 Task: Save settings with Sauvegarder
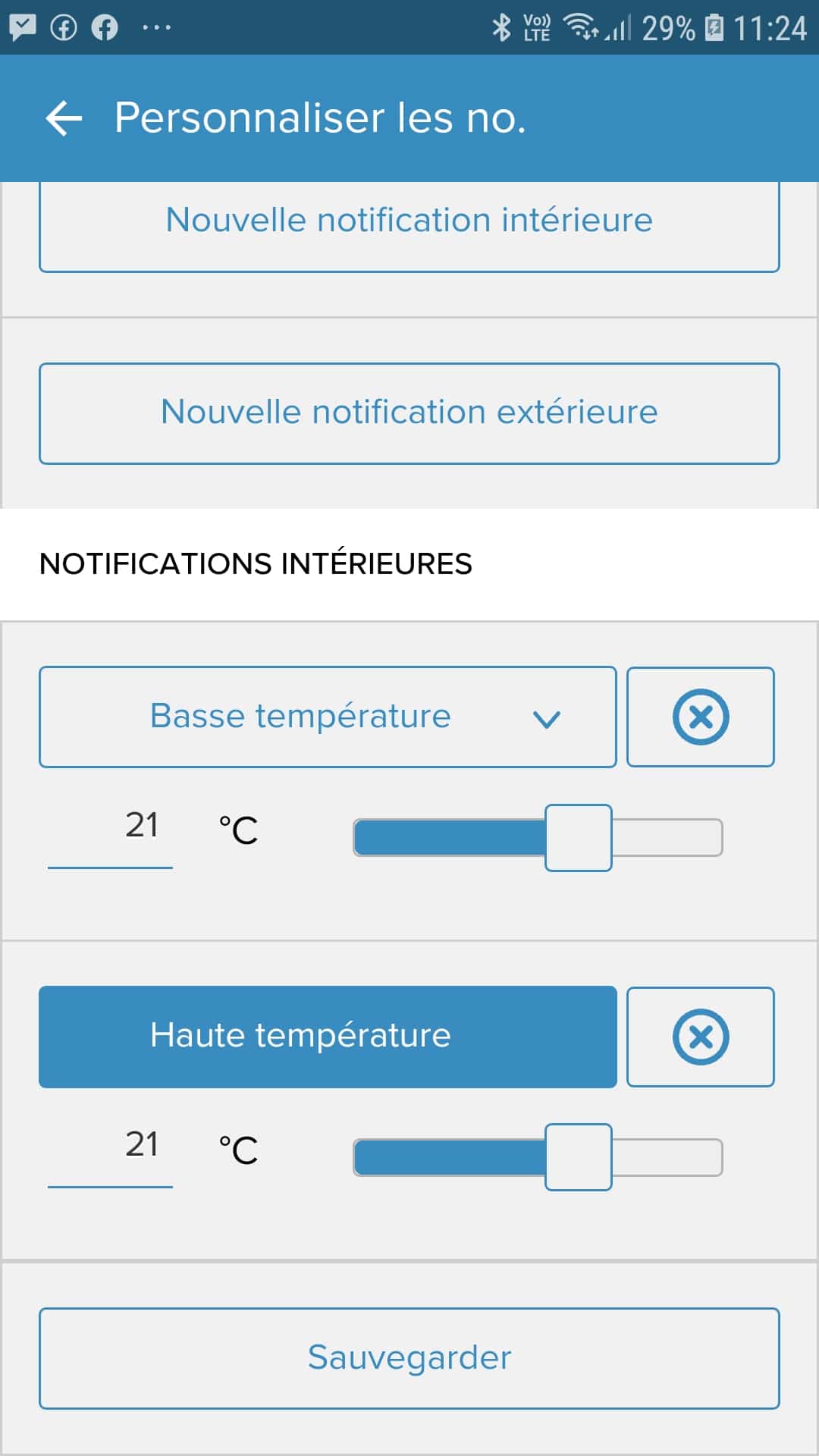coord(409,1358)
